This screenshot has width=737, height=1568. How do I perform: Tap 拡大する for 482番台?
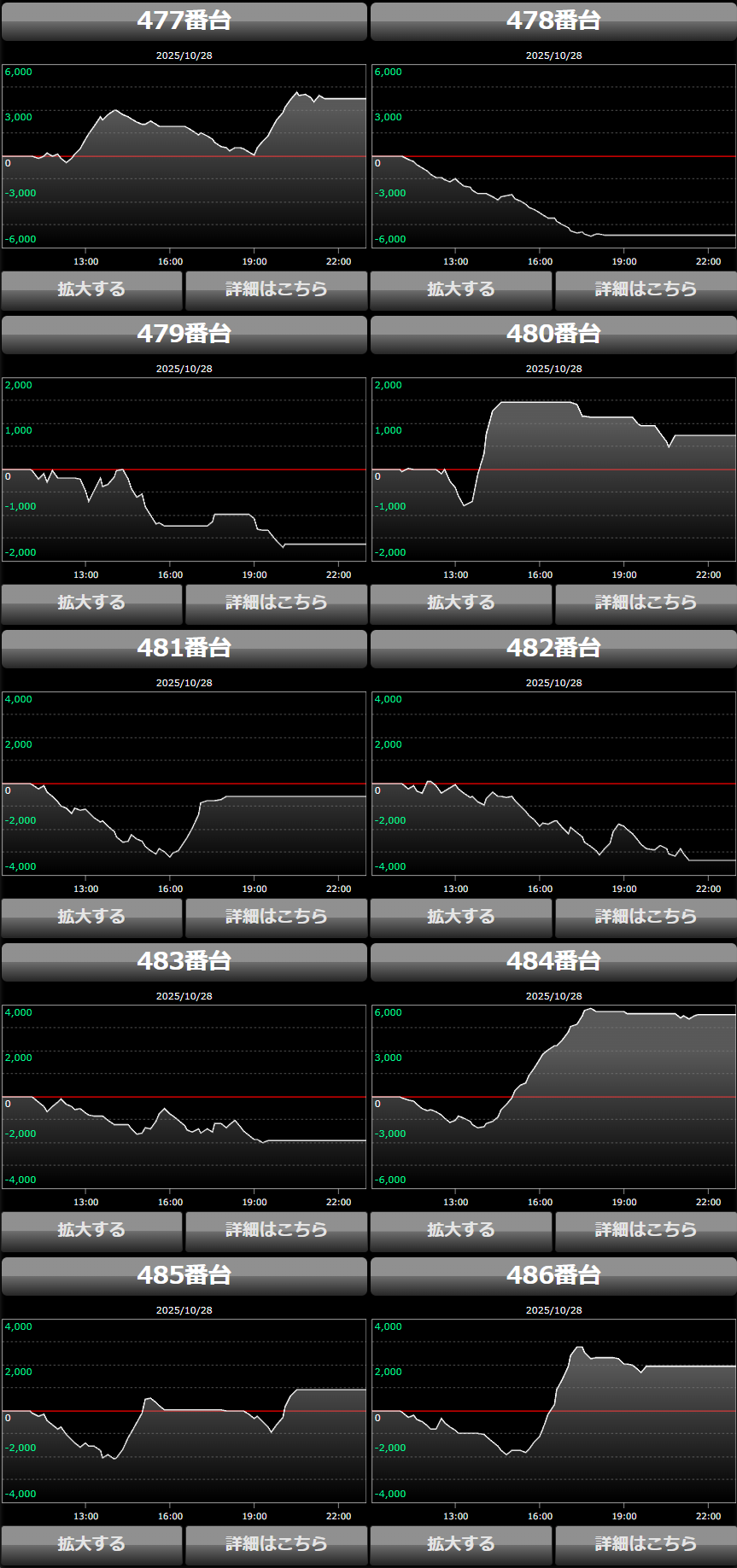461,917
